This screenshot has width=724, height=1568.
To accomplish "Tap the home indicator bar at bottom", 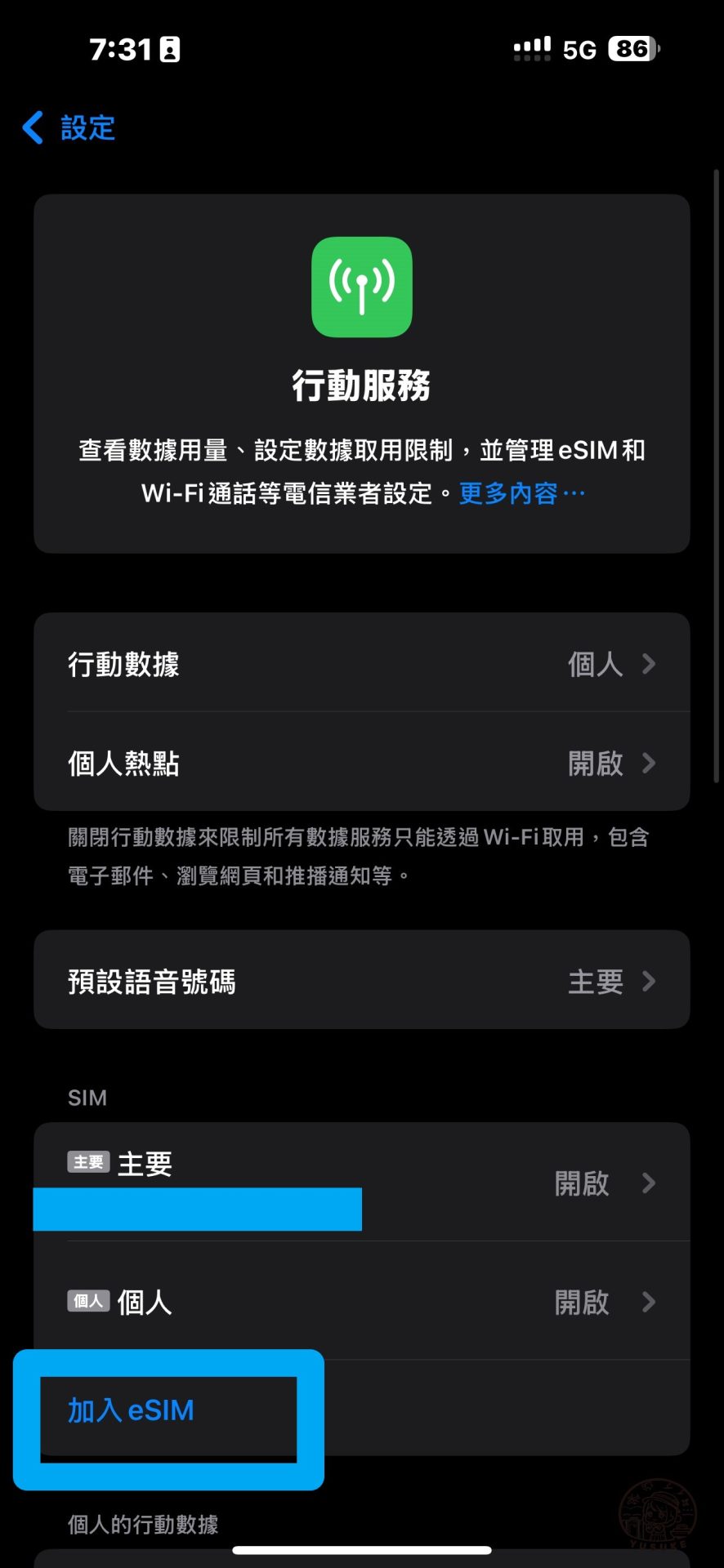I will [362, 1550].
